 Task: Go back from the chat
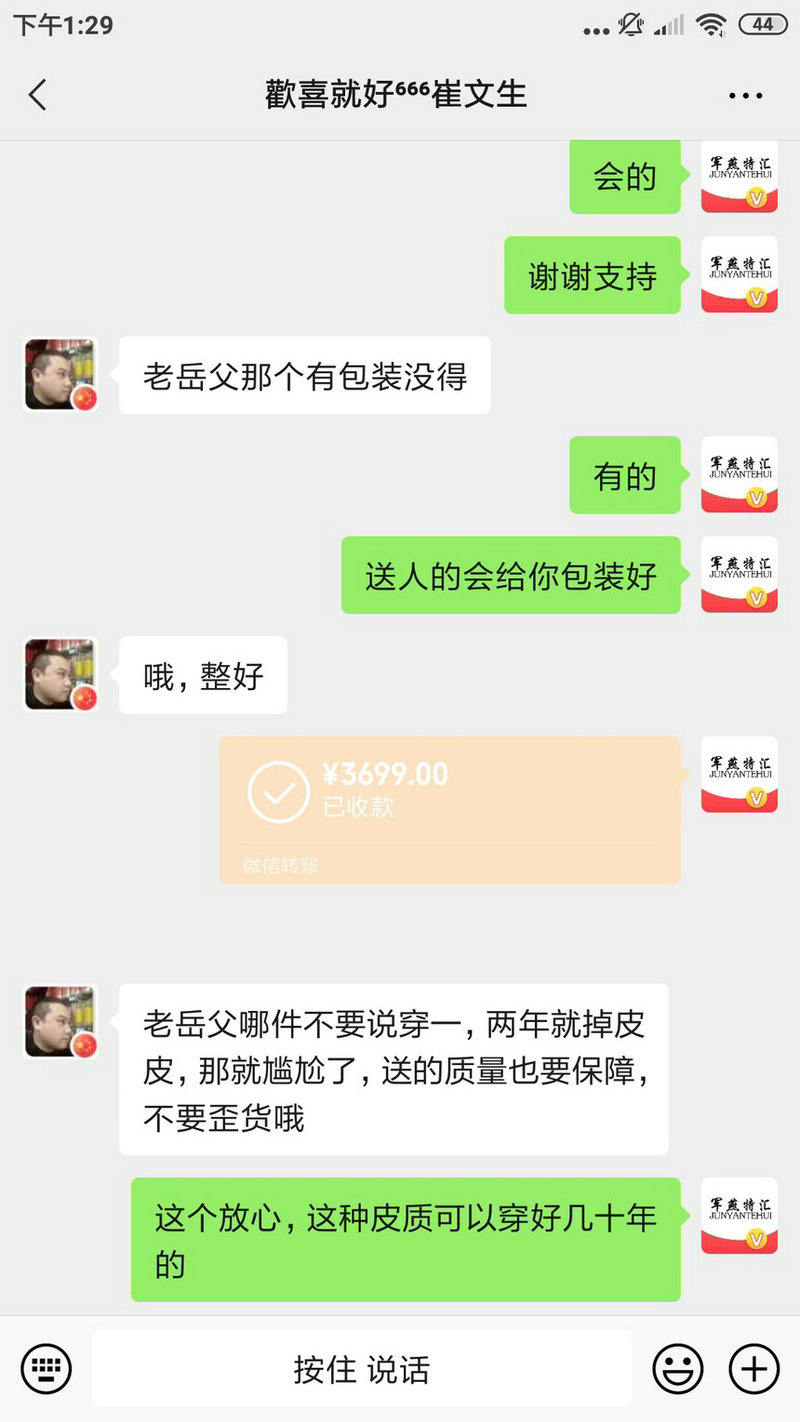click(x=38, y=95)
